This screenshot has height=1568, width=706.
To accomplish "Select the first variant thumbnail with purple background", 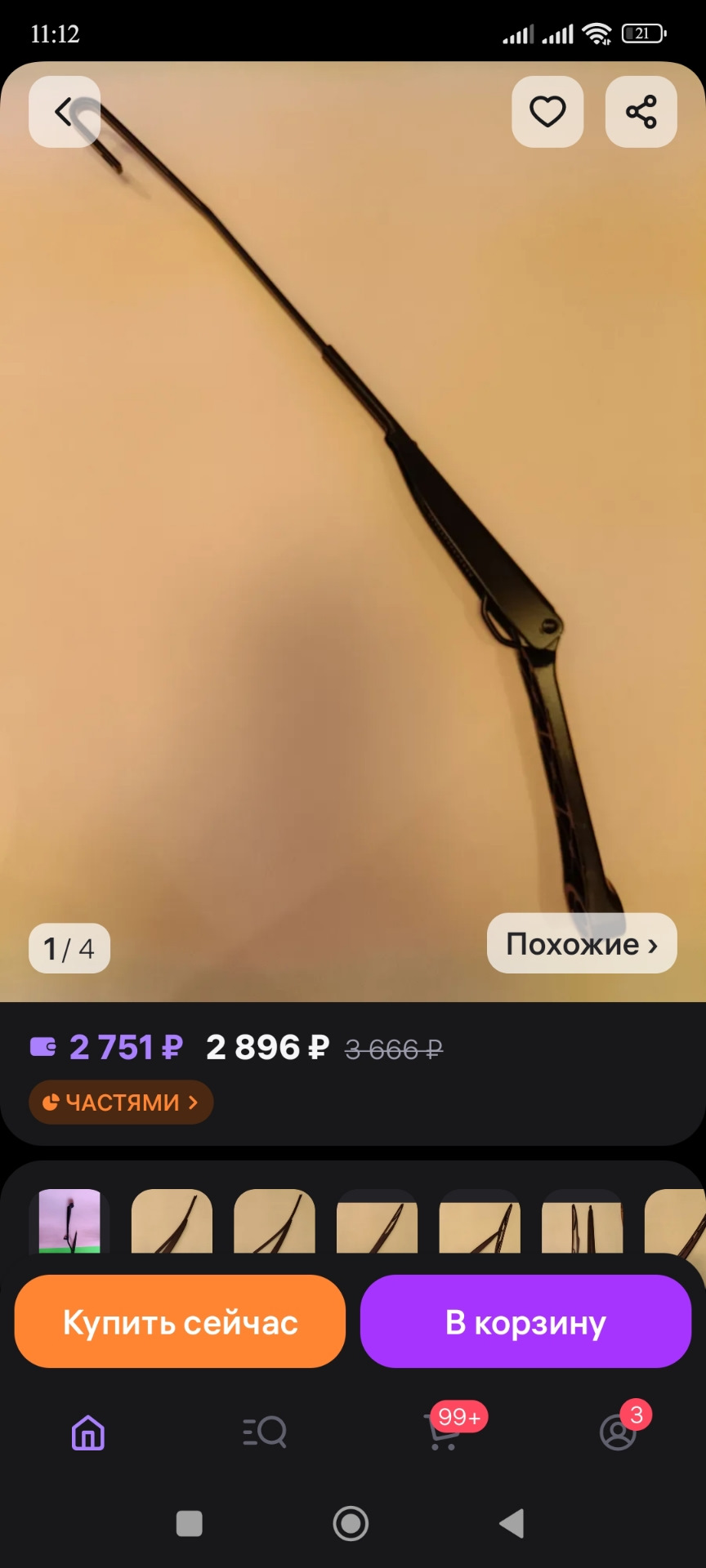I will [69, 1221].
